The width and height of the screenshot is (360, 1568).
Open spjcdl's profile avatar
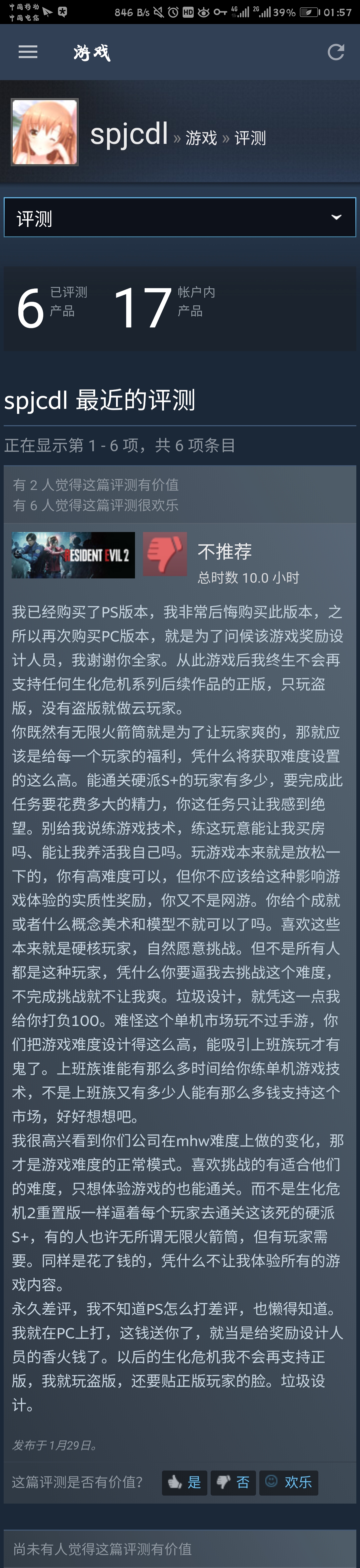click(44, 132)
